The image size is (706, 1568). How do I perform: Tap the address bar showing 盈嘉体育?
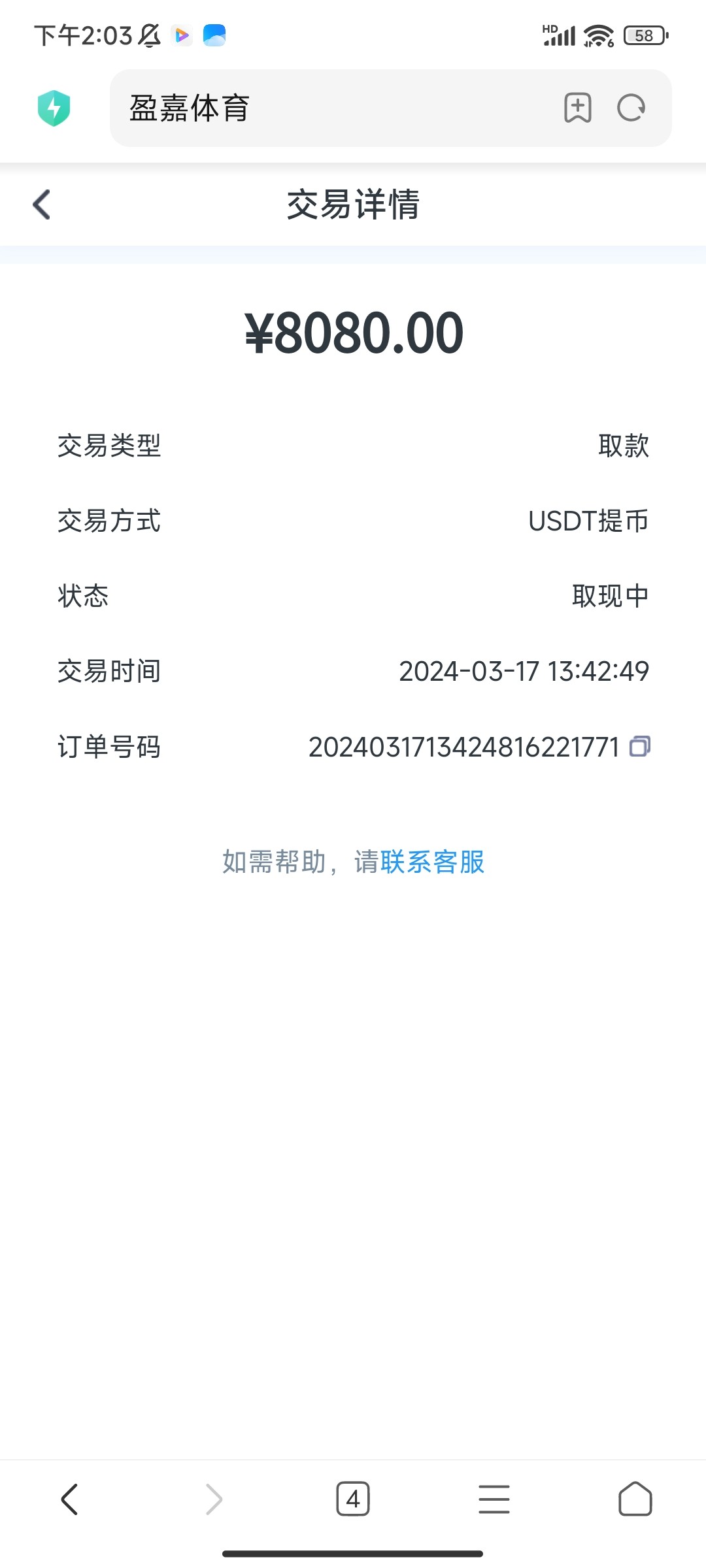click(x=294, y=108)
